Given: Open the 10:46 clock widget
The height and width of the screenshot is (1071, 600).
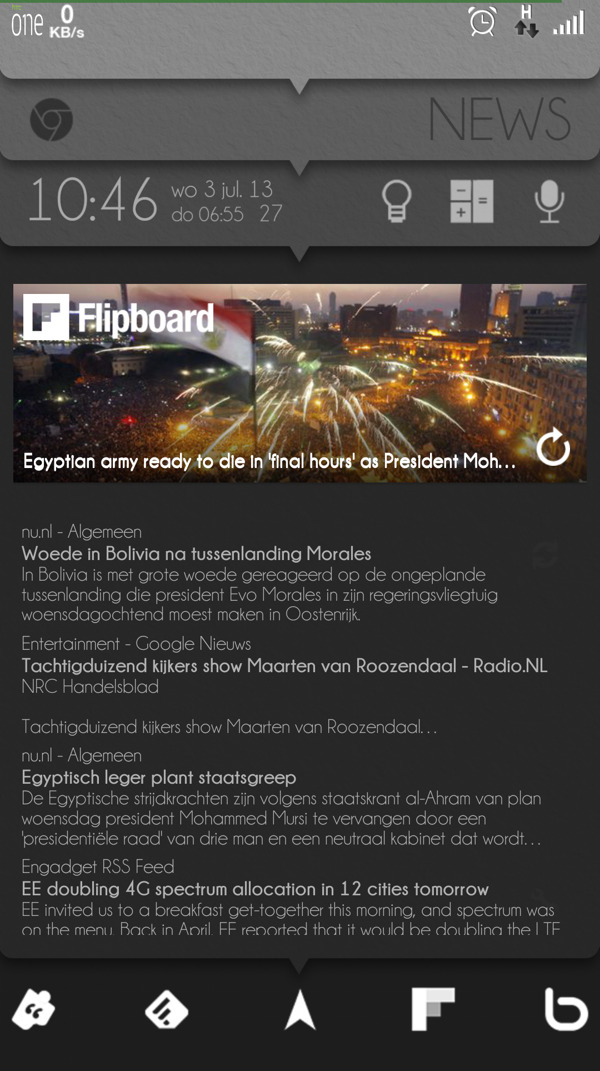Looking at the screenshot, I should click(x=92, y=200).
